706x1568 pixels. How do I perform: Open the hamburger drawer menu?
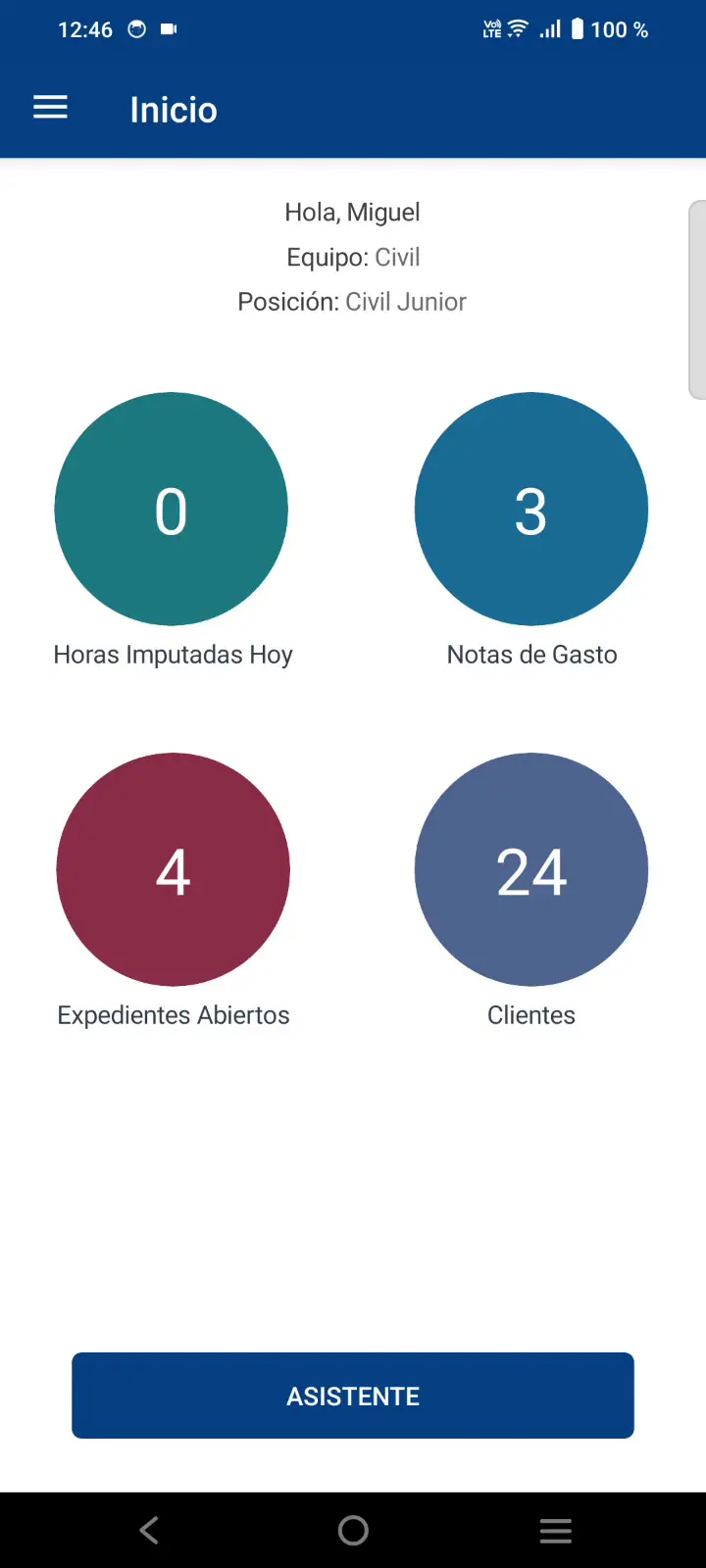51,108
